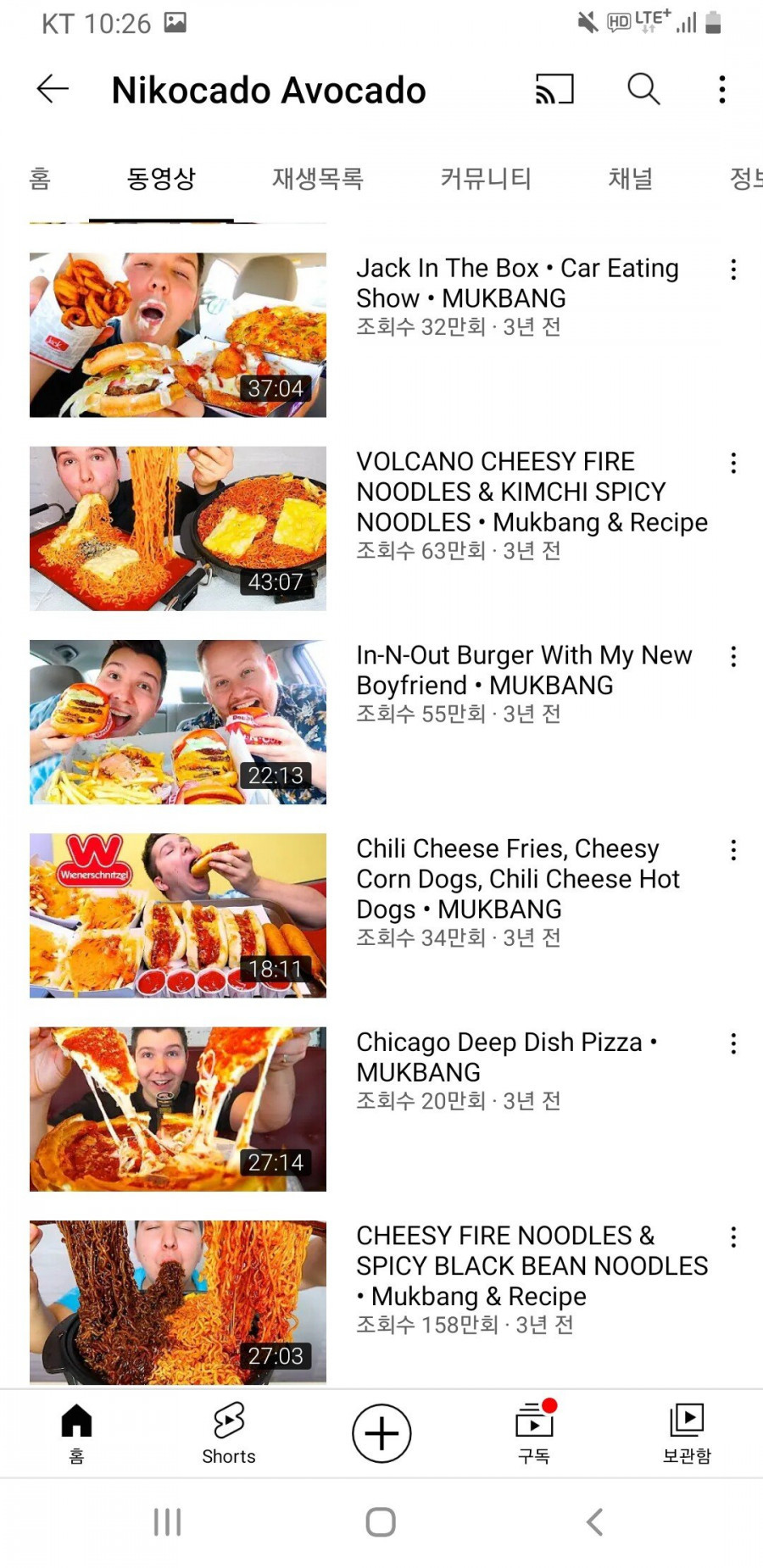Open the 보관함 library tab

click(687, 1433)
